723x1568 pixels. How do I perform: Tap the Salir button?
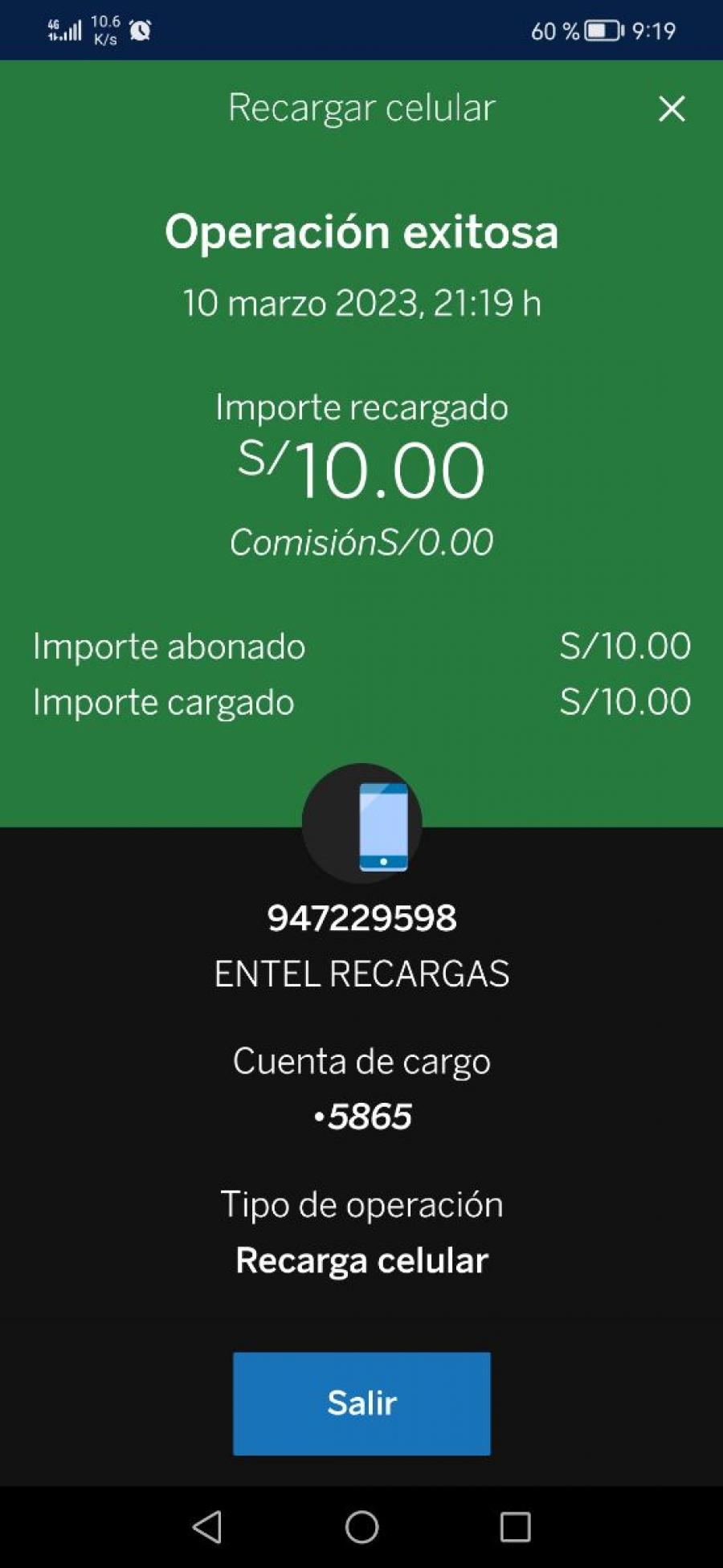coord(361,1403)
